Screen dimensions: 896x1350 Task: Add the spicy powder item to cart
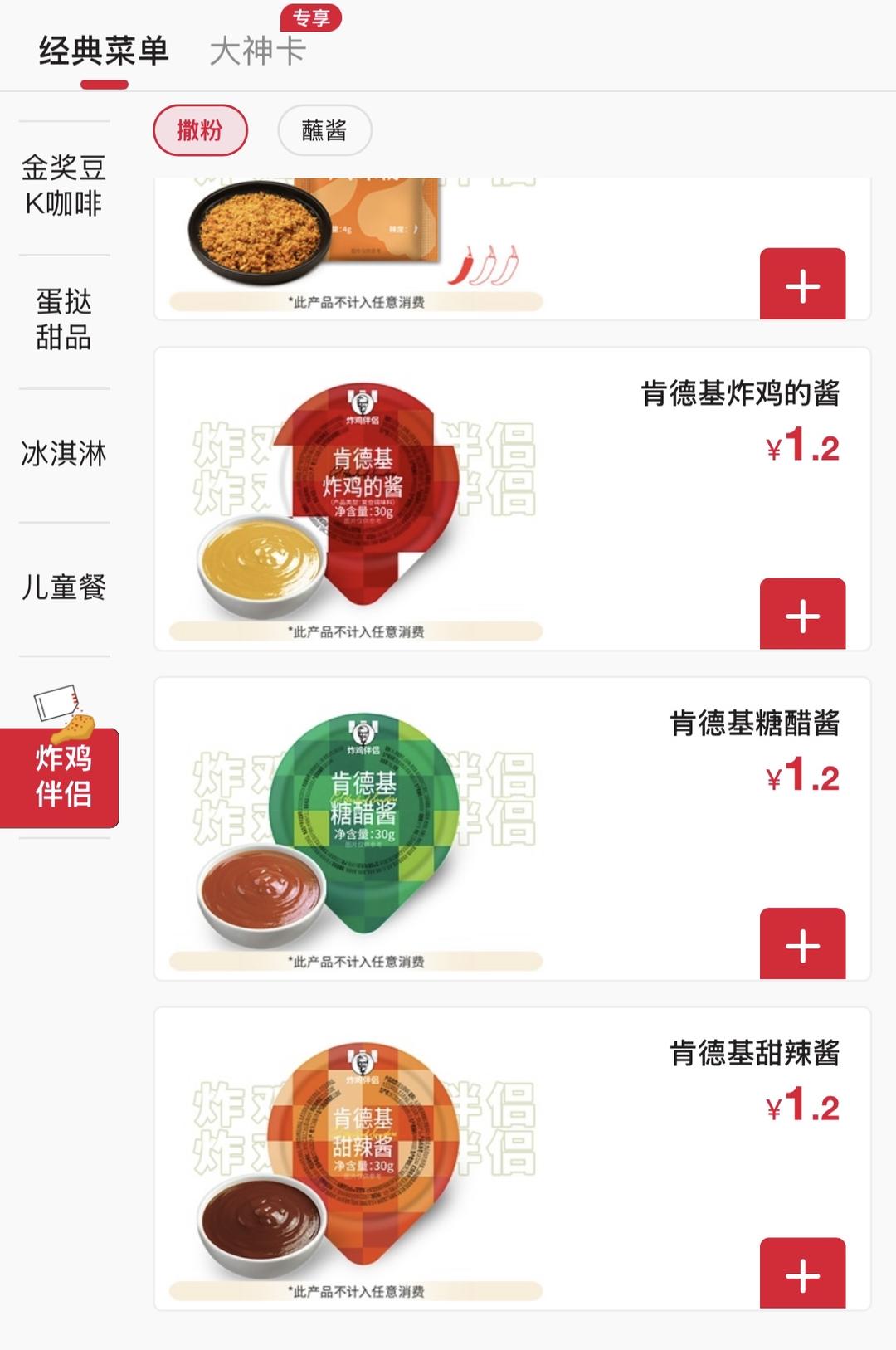point(802,285)
